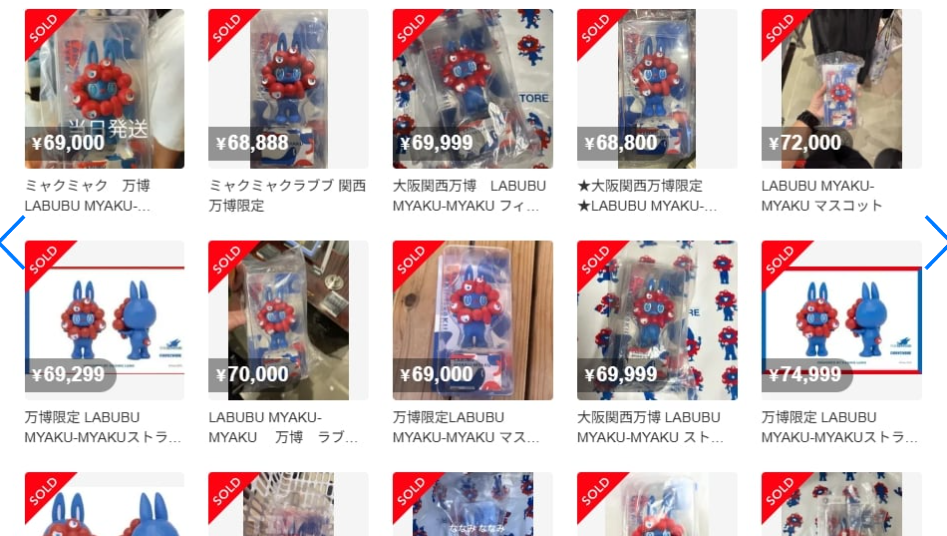Open the ¥68,800 ★大阪関西万博限定★ listing
Image resolution: width=947 pixels, height=536 pixels.
656,90
